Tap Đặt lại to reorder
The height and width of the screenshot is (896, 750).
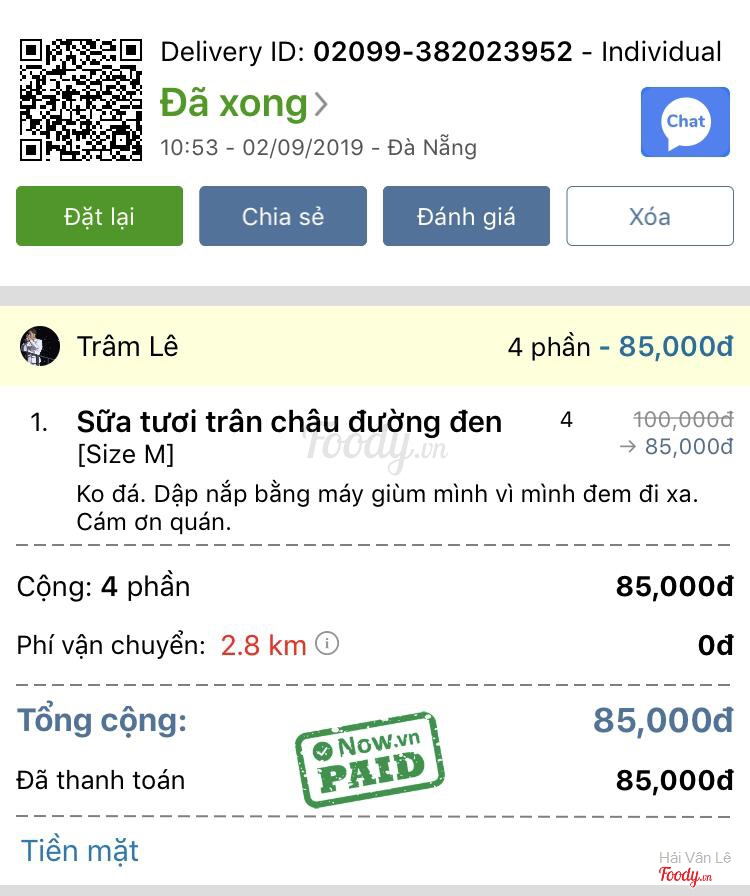tap(99, 216)
